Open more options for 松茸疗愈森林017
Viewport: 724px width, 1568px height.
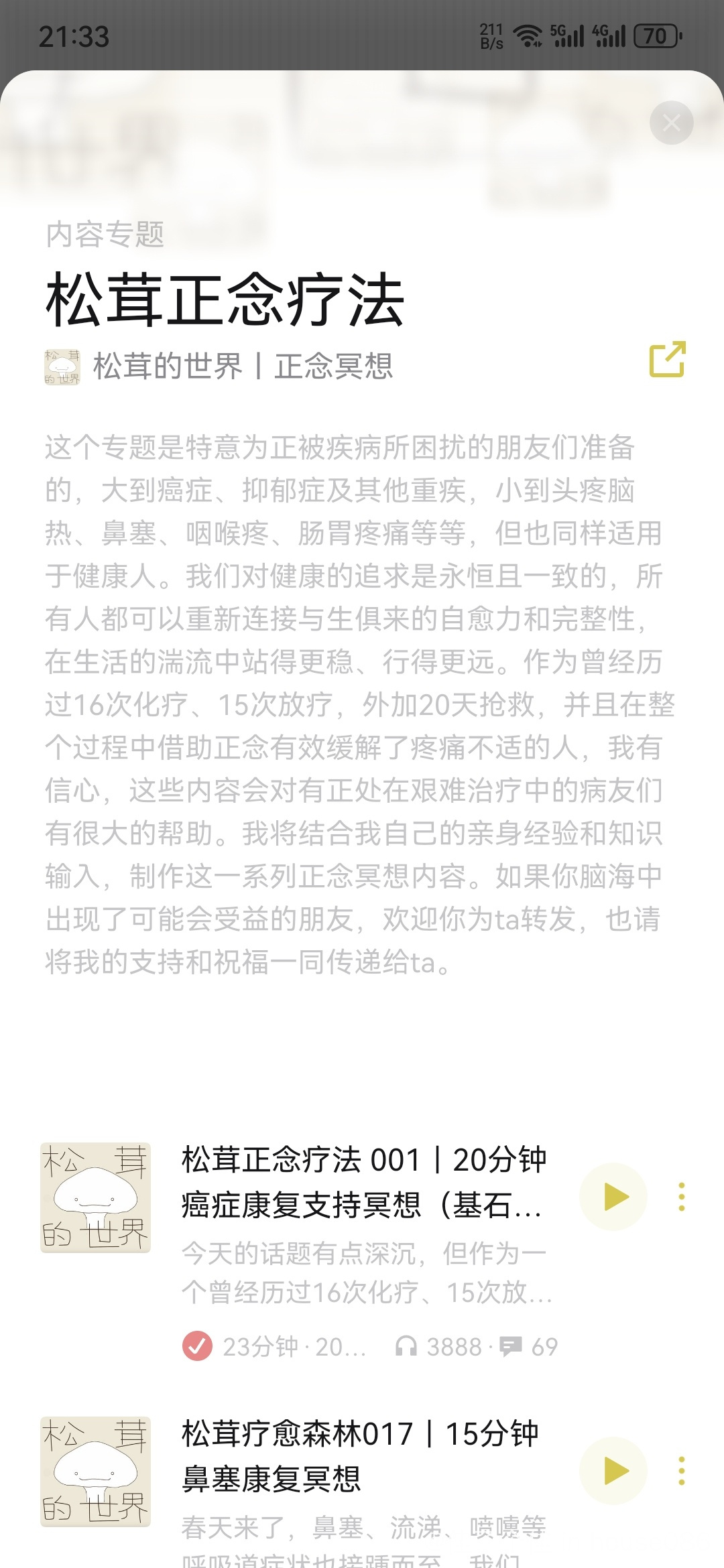pos(682,1472)
